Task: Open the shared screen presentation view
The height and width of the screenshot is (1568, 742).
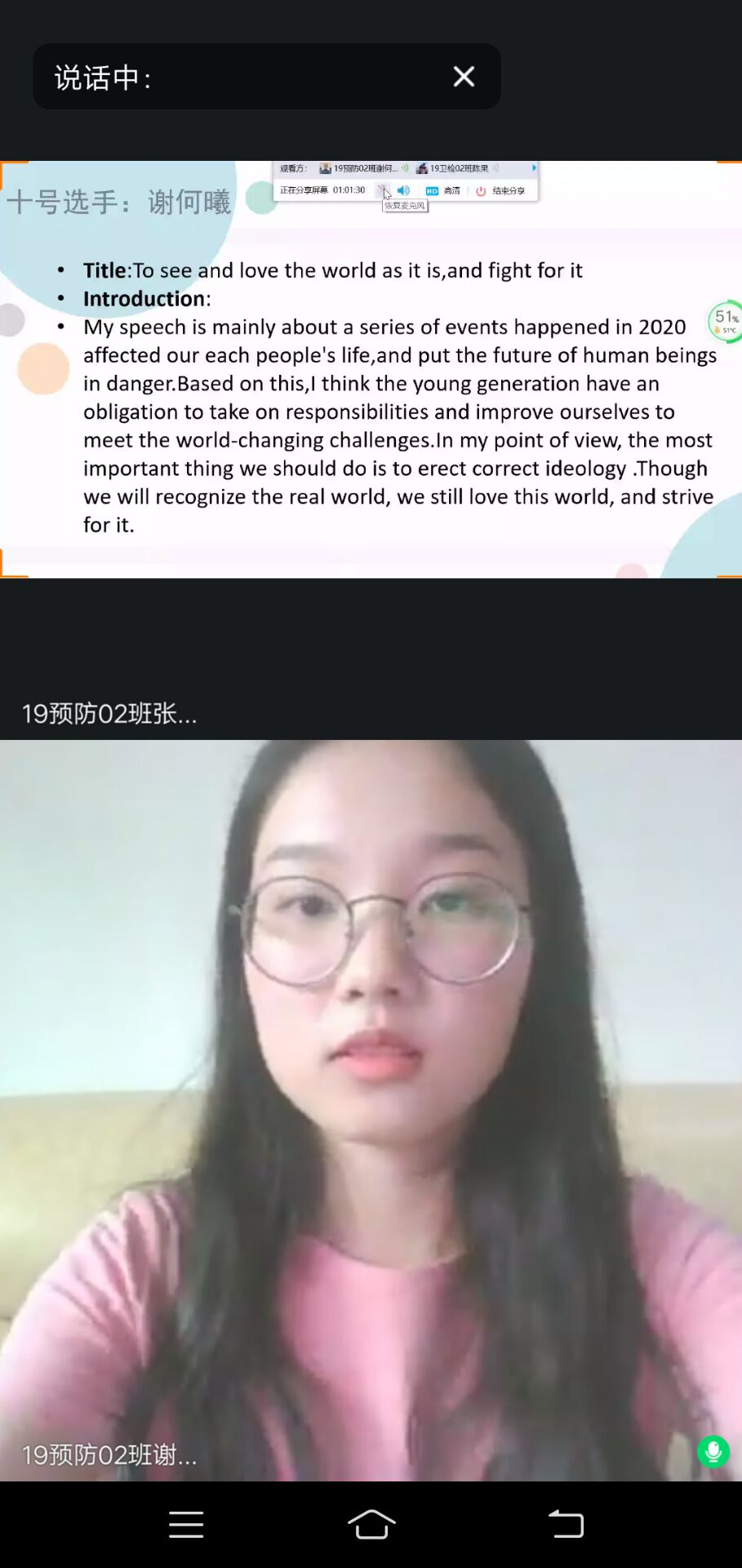Action: pos(371,369)
